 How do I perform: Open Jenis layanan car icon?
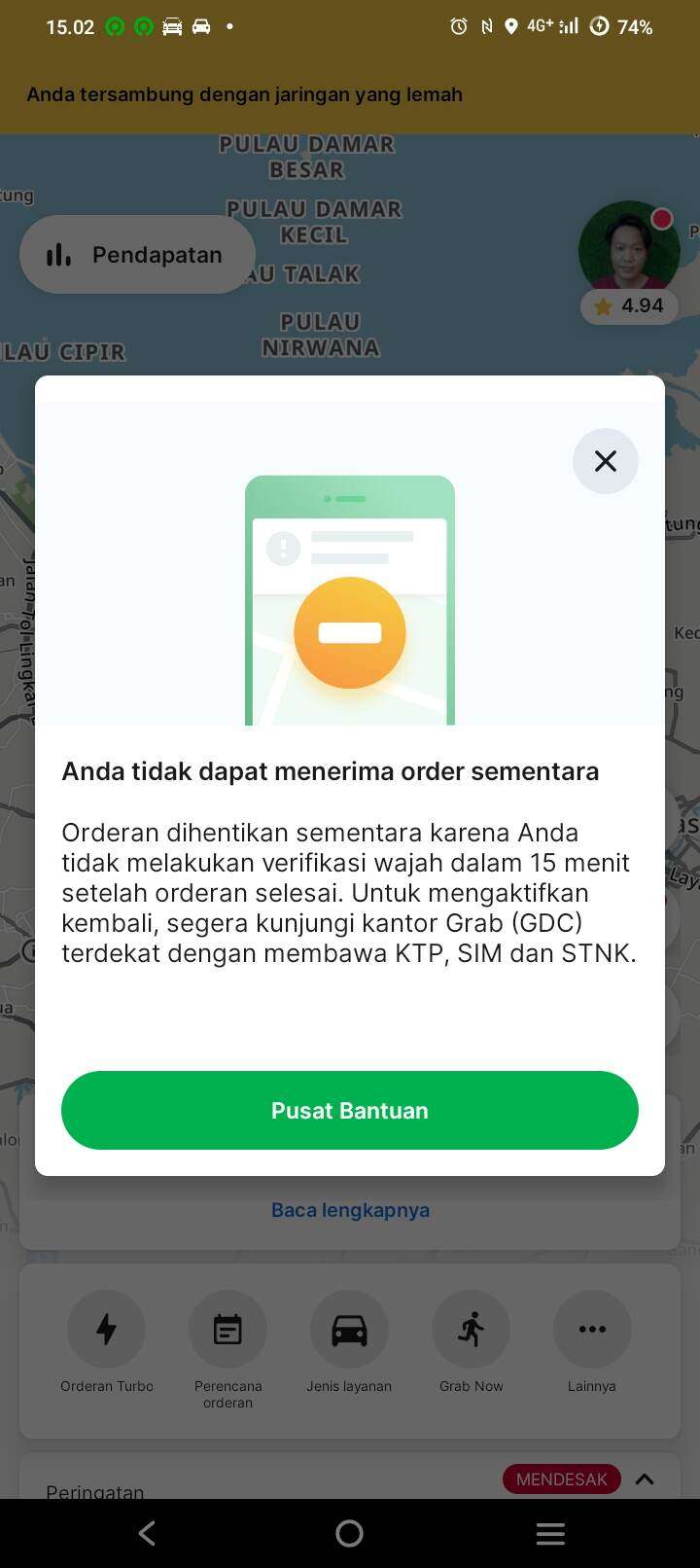pos(349,1329)
